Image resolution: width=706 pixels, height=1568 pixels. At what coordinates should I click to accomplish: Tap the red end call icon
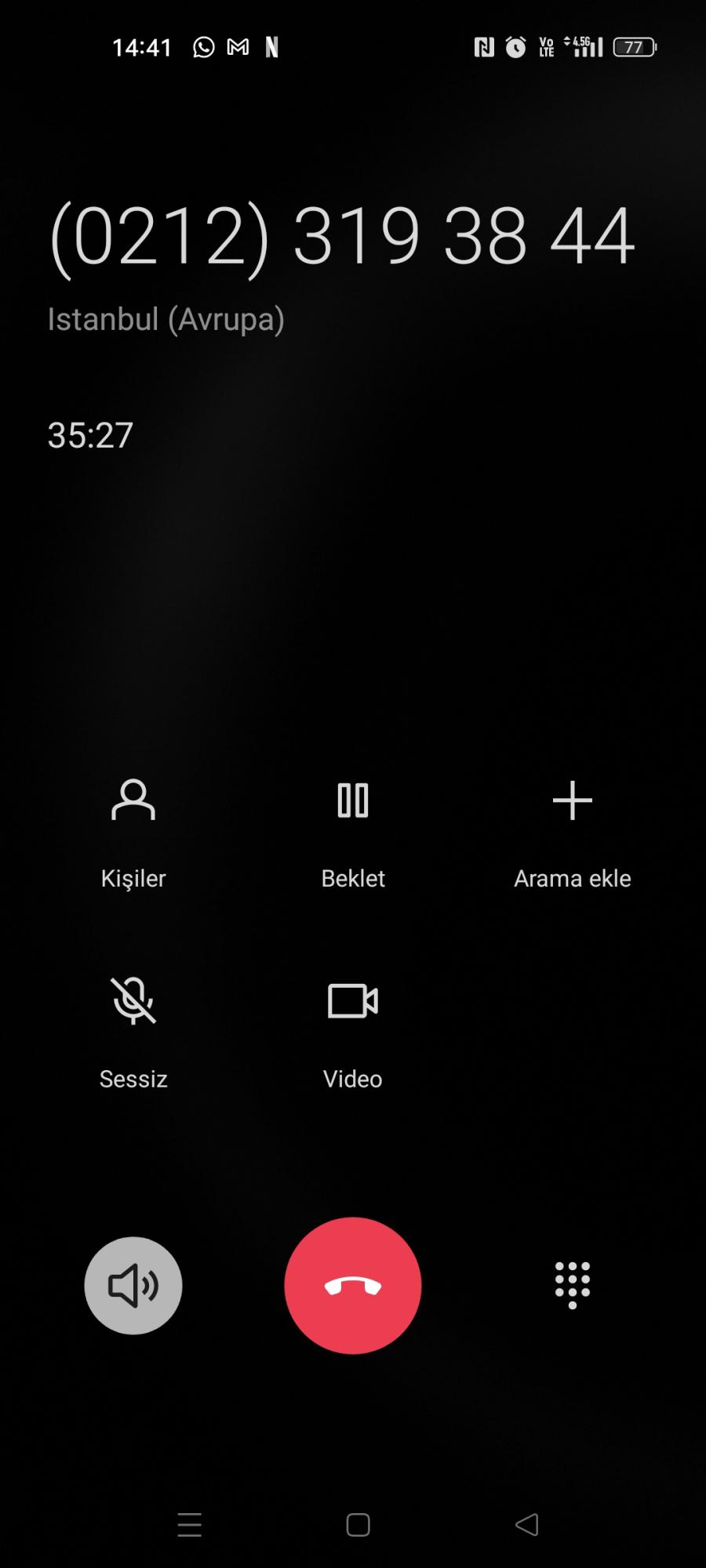pos(353,1284)
